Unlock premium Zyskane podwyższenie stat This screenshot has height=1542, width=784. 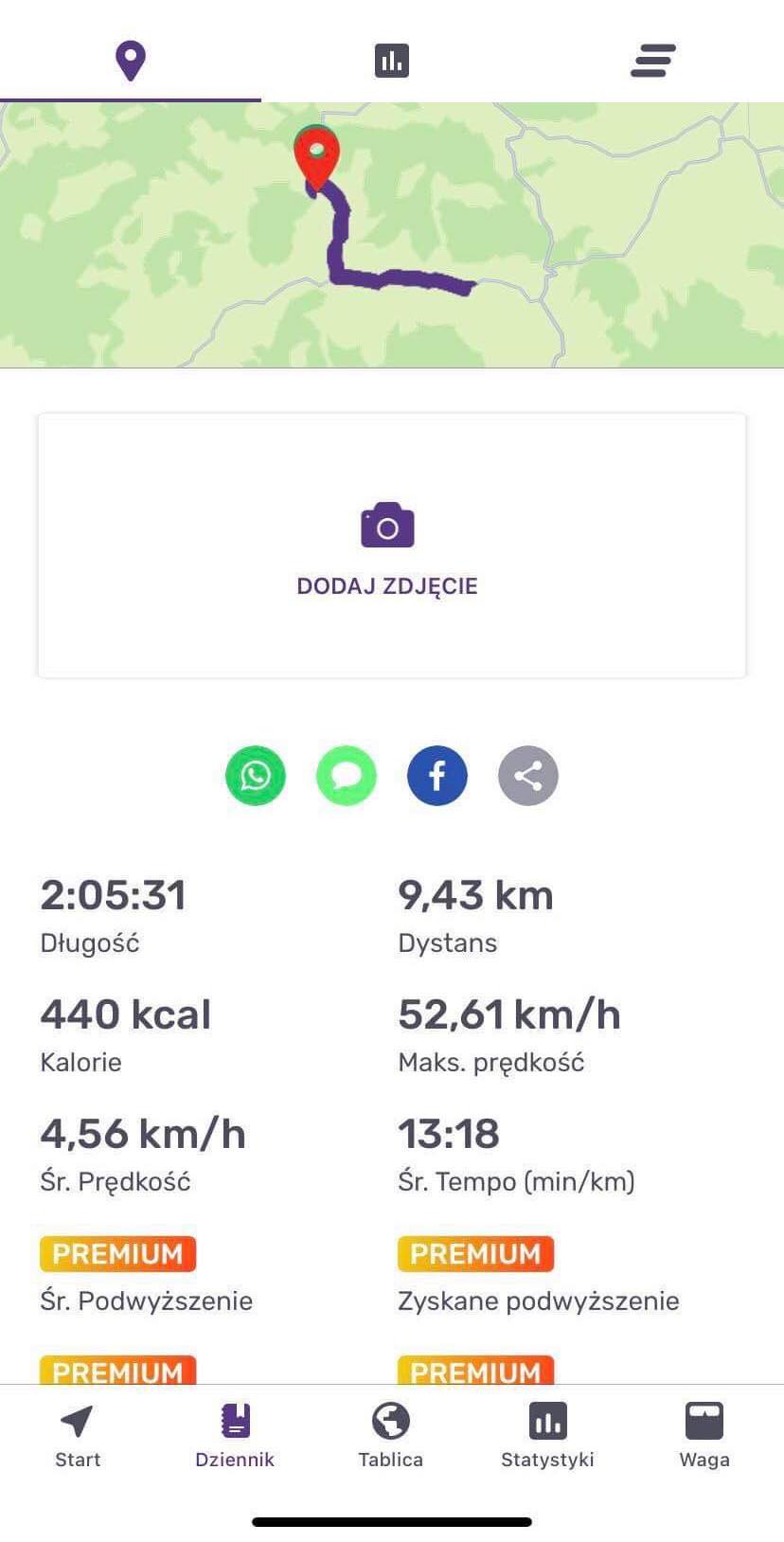coord(475,1253)
